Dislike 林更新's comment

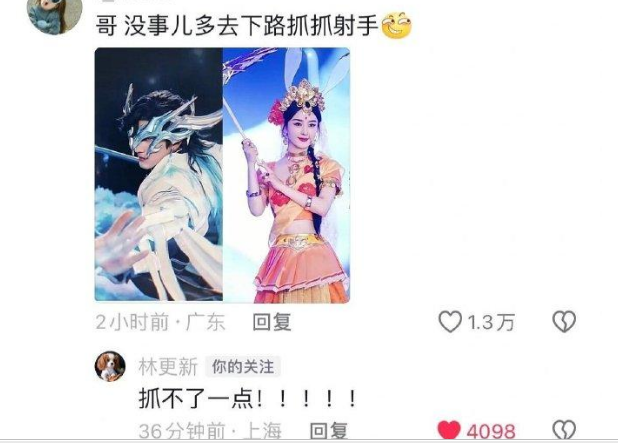pos(564,431)
